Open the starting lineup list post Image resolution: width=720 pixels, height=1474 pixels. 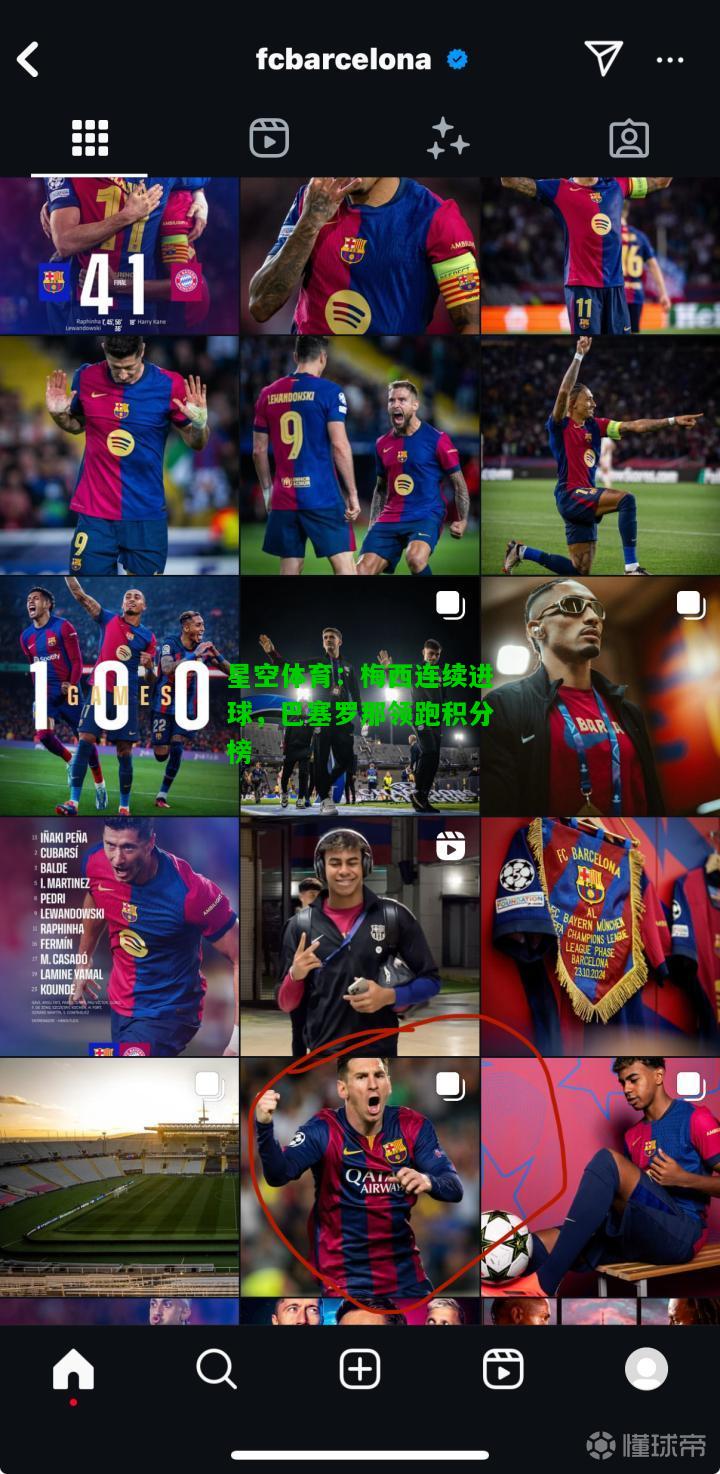(119, 937)
